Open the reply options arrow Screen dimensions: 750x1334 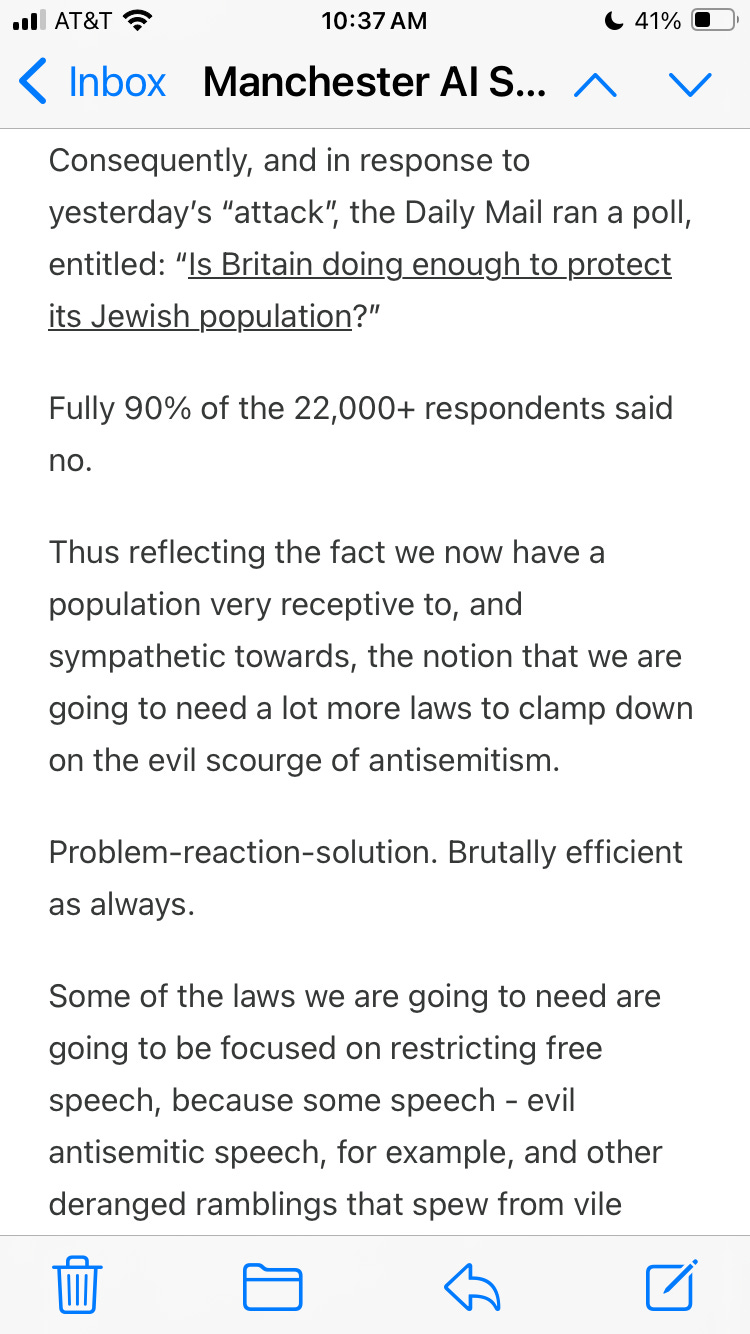[472, 1288]
